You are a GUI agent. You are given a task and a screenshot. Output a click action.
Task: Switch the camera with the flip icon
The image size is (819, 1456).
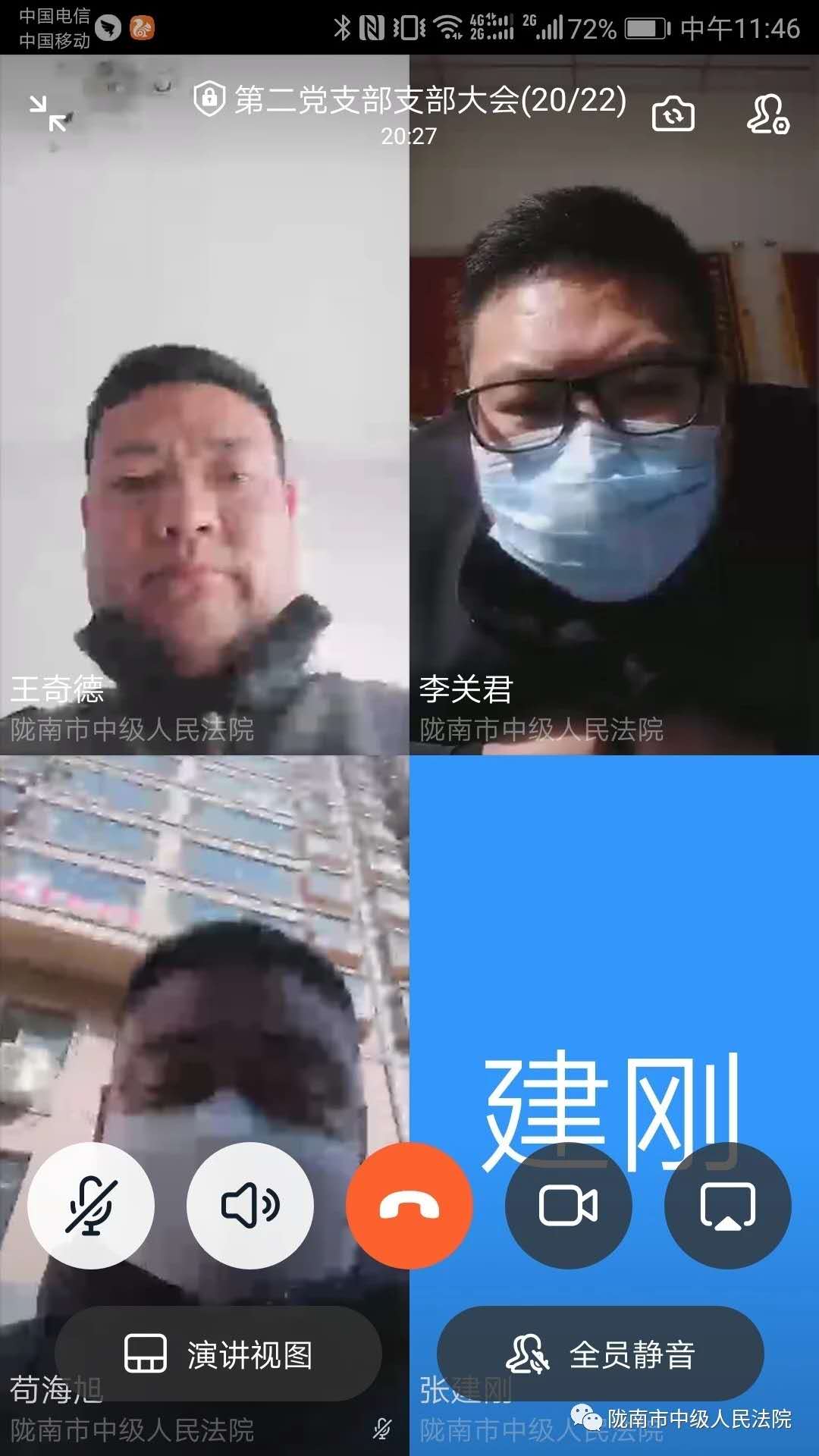673,115
